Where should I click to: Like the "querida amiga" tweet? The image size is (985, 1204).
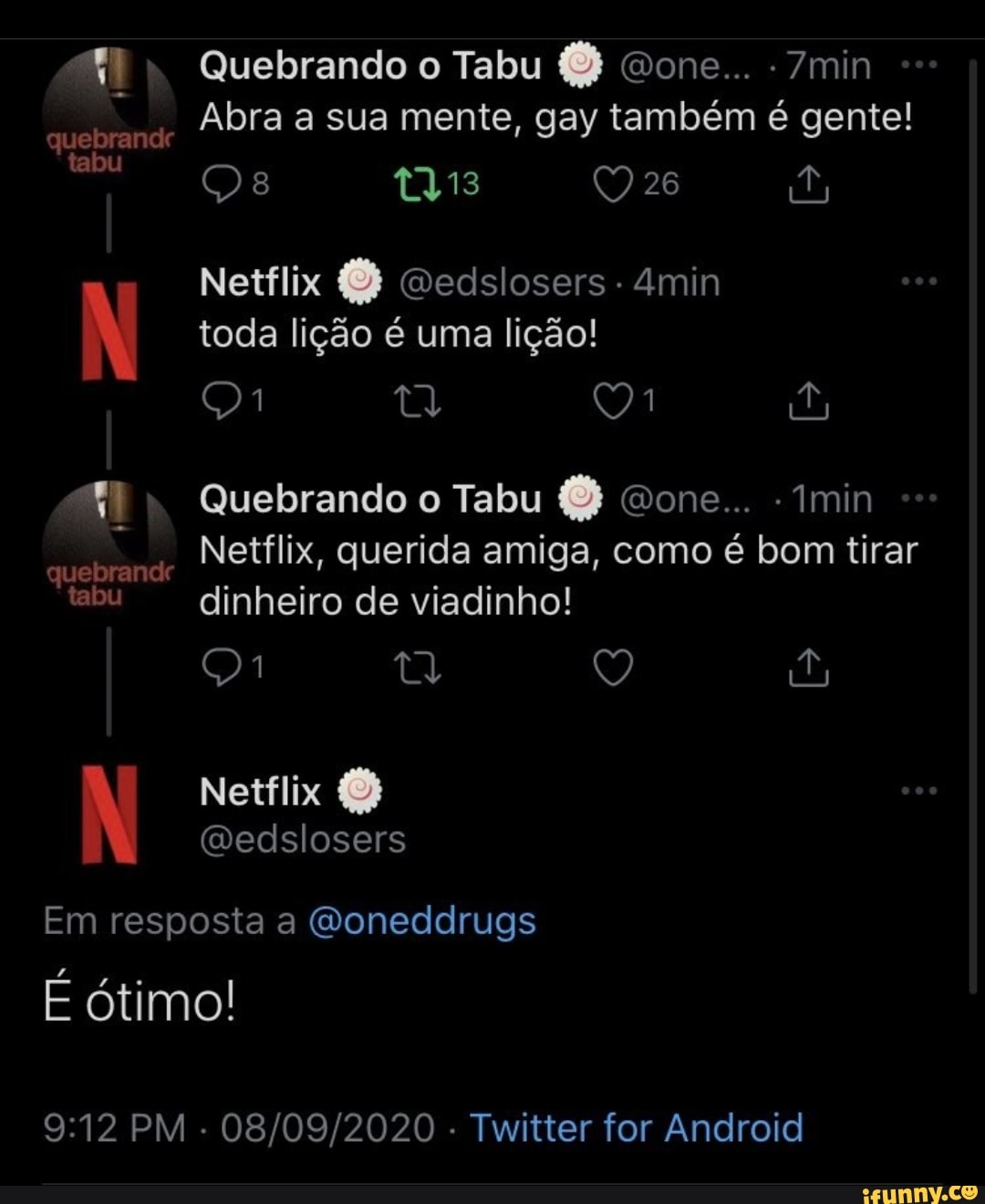(x=612, y=669)
